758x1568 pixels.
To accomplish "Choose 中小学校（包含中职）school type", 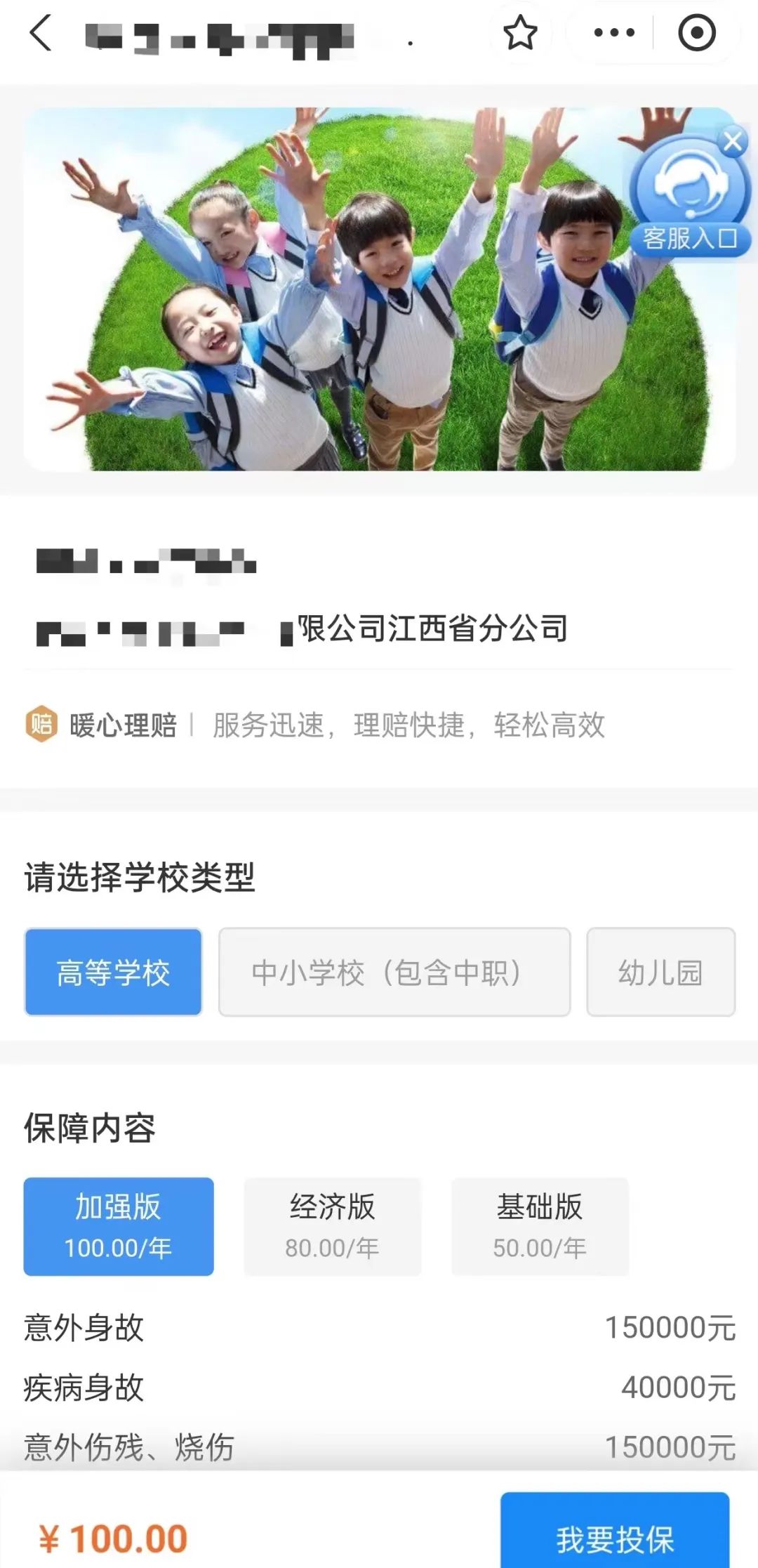I will [x=394, y=973].
